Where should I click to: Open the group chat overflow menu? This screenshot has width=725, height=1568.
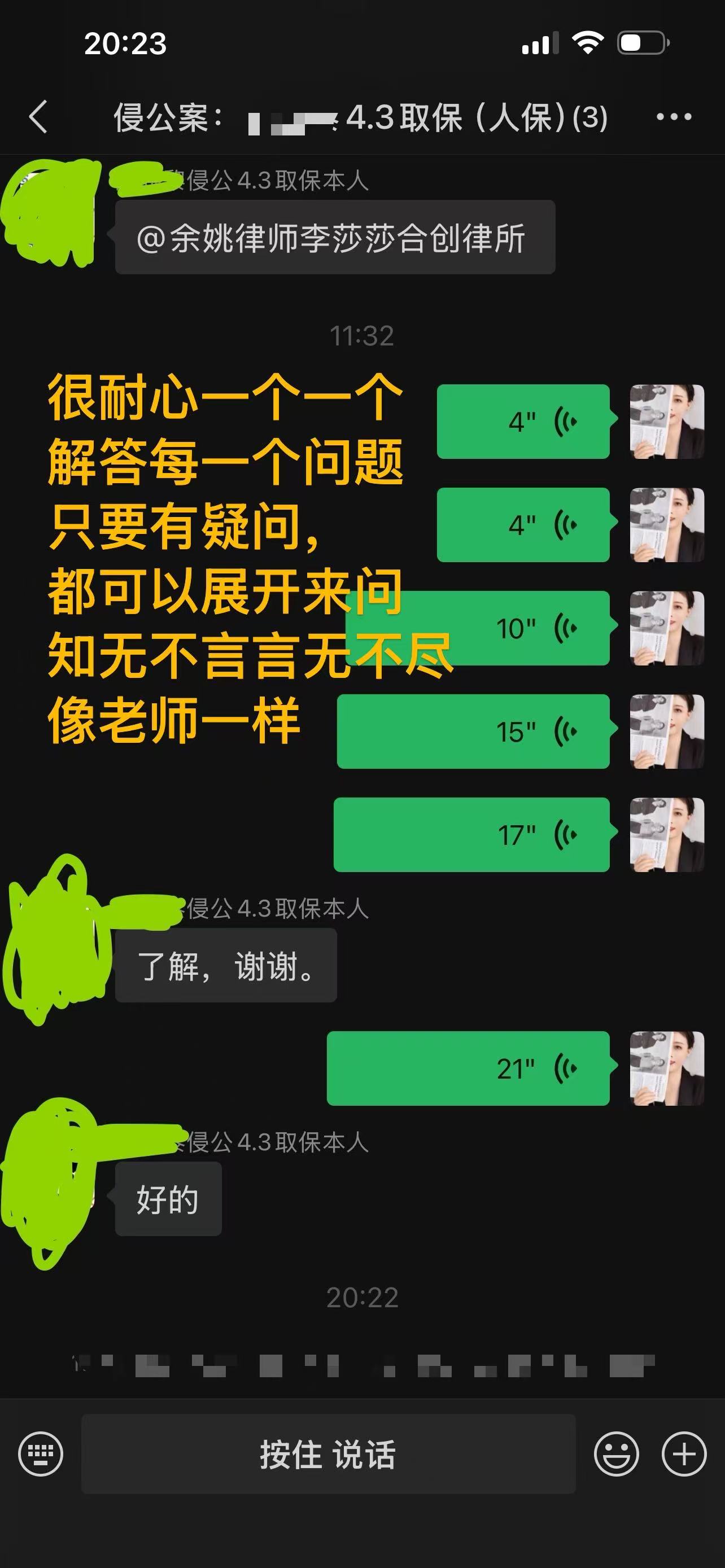coord(673,117)
